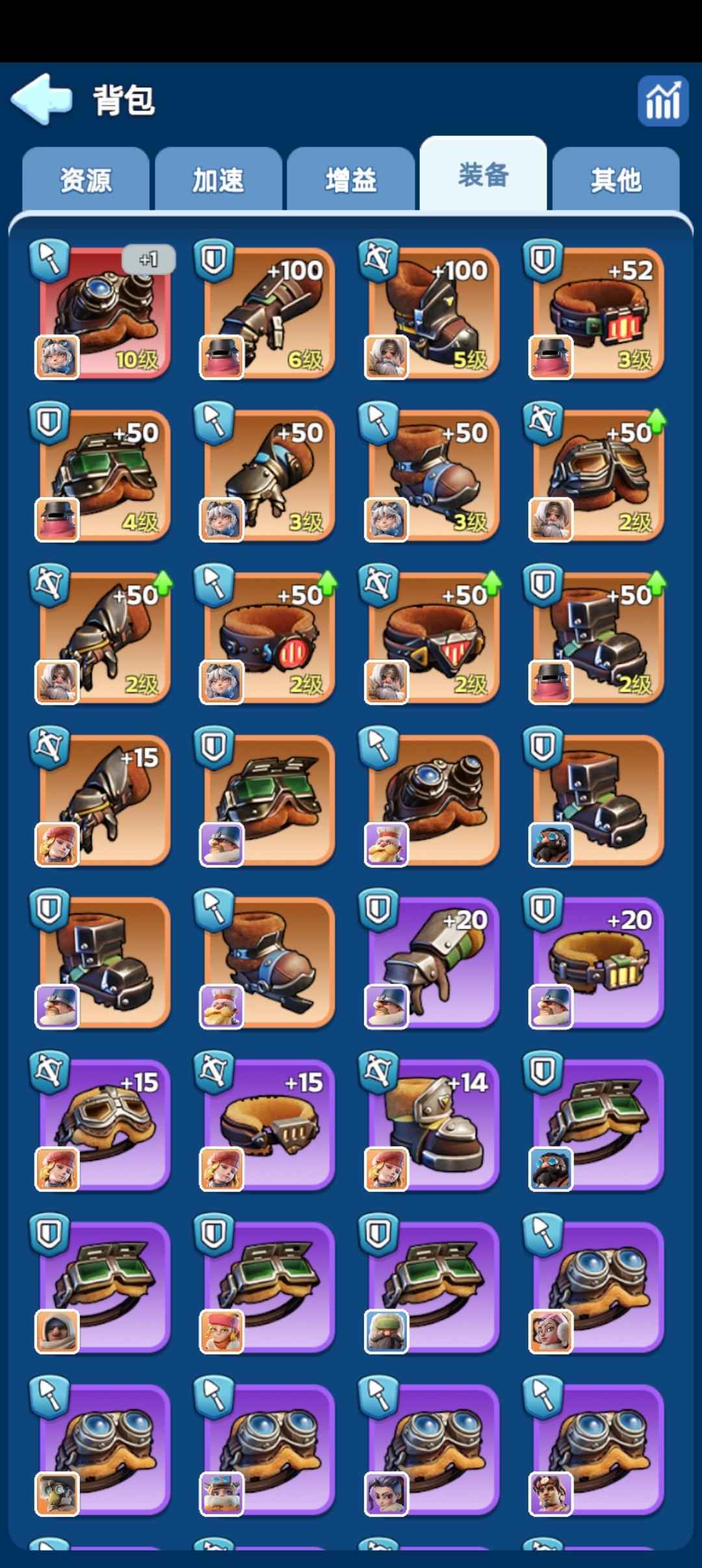Viewport: 702px width, 1568px height.
Task: Select the +100 boot at 5级
Action: coord(433,312)
